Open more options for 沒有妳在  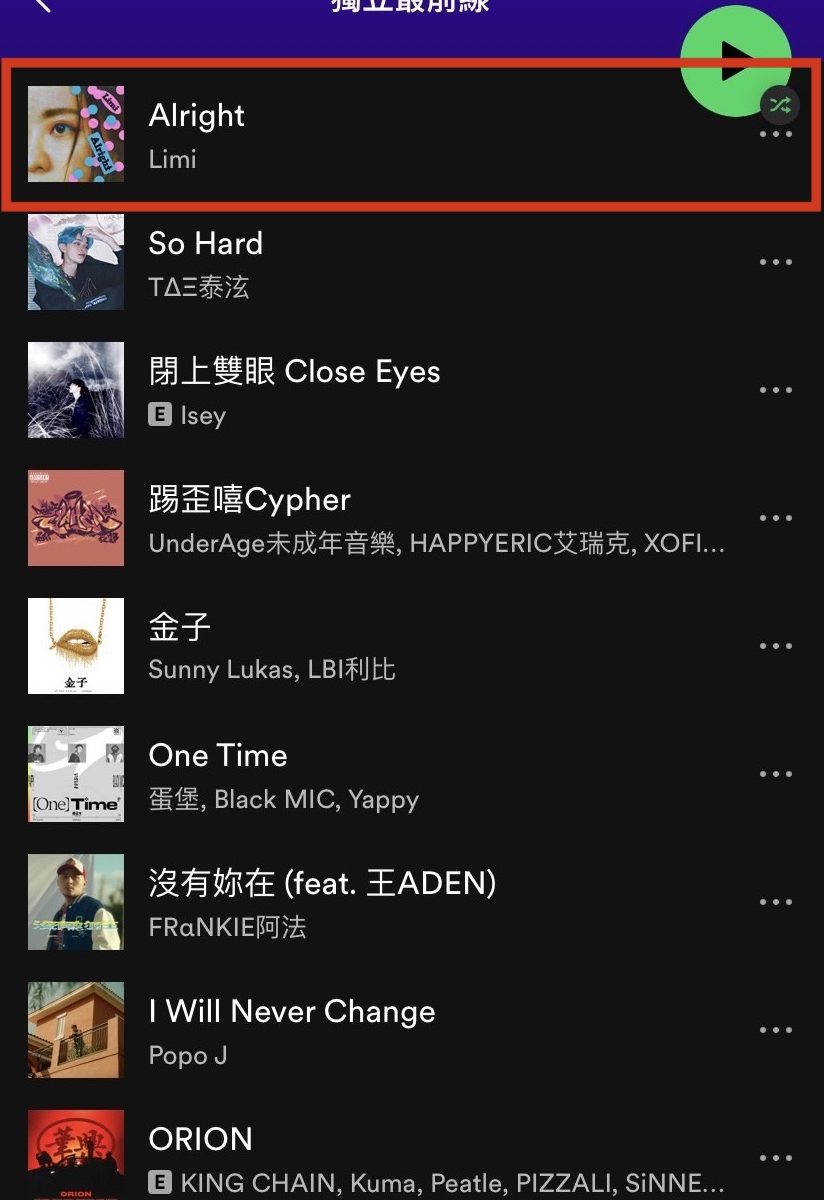pyautogui.click(x=776, y=902)
